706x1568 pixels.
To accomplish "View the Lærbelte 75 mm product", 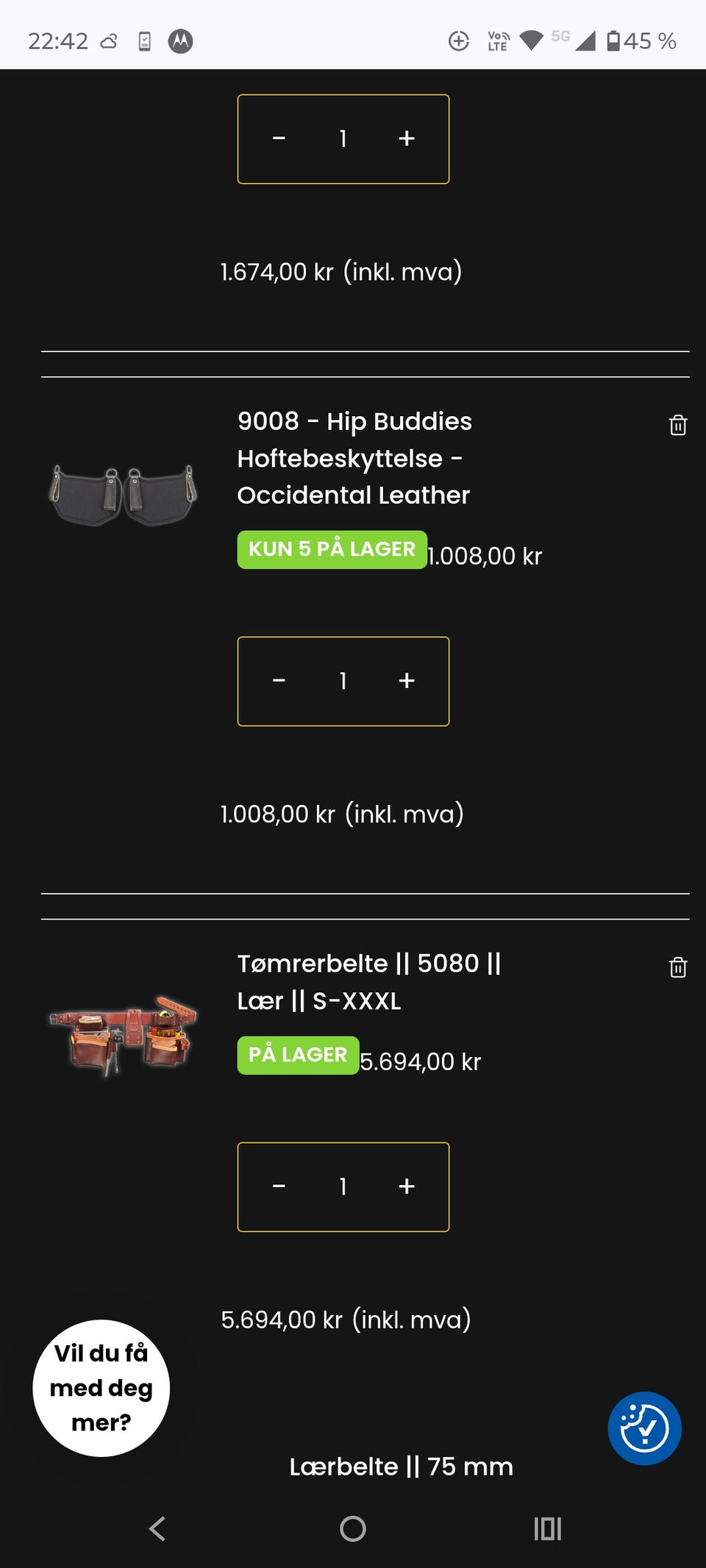I will click(x=399, y=1467).
